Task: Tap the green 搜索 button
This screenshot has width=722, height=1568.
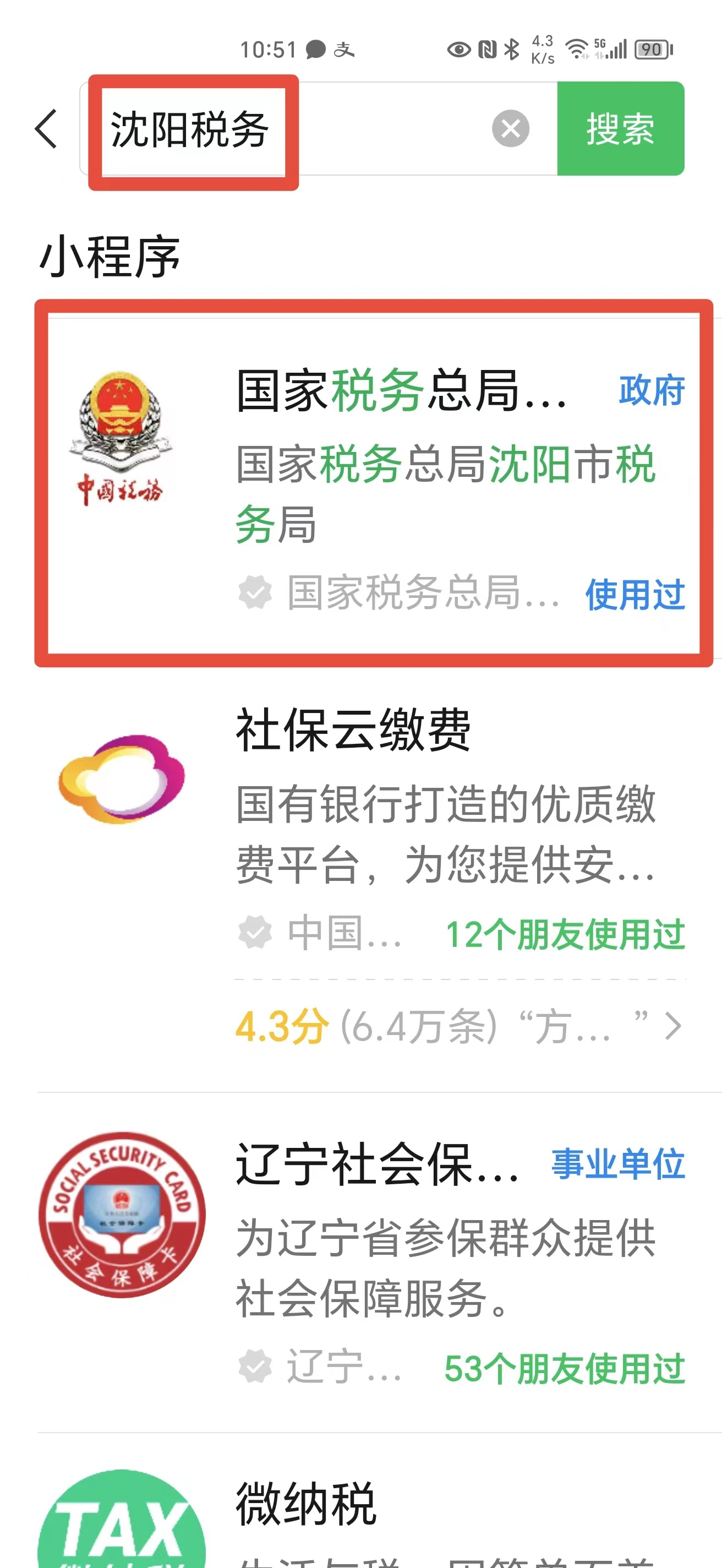Action: pos(620,128)
